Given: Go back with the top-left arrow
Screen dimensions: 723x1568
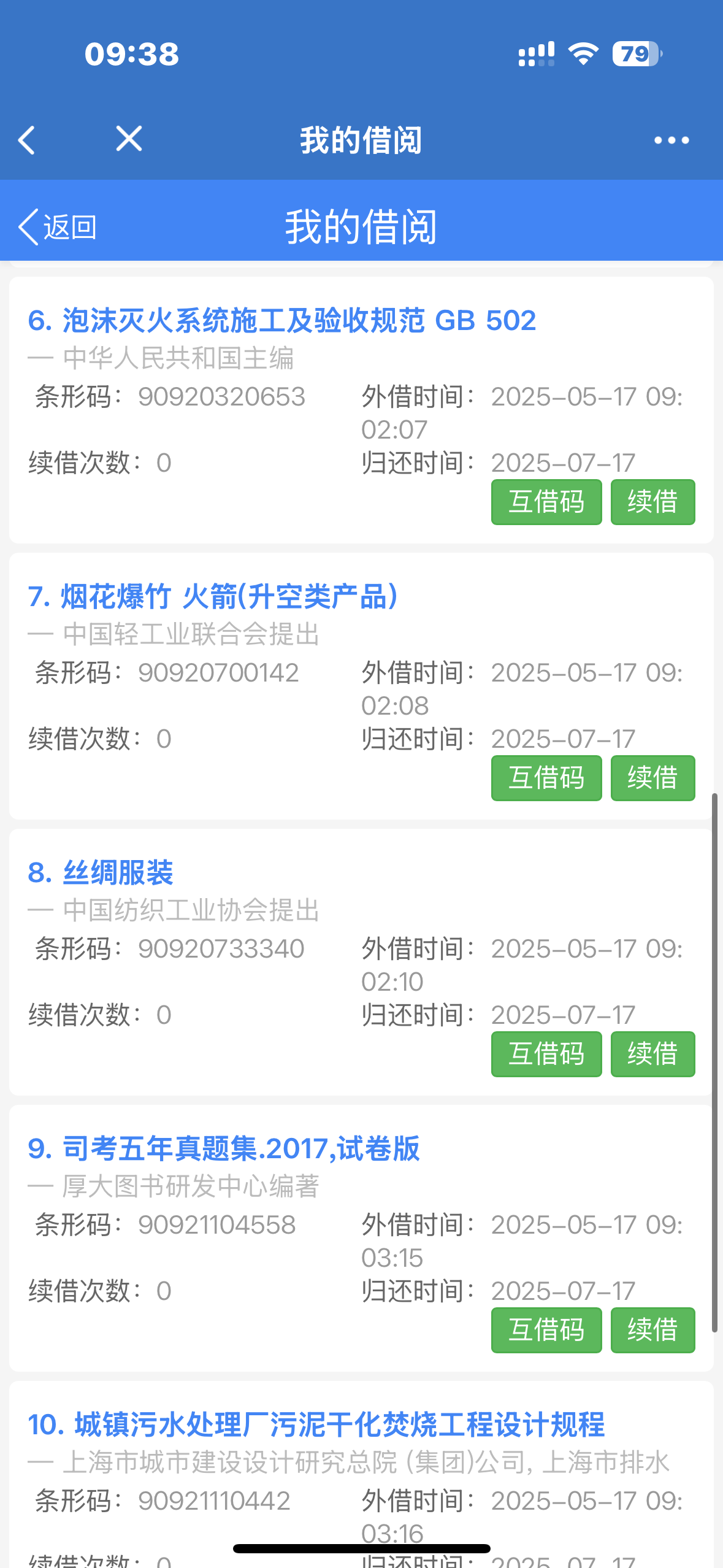Looking at the screenshot, I should coord(27,140).
